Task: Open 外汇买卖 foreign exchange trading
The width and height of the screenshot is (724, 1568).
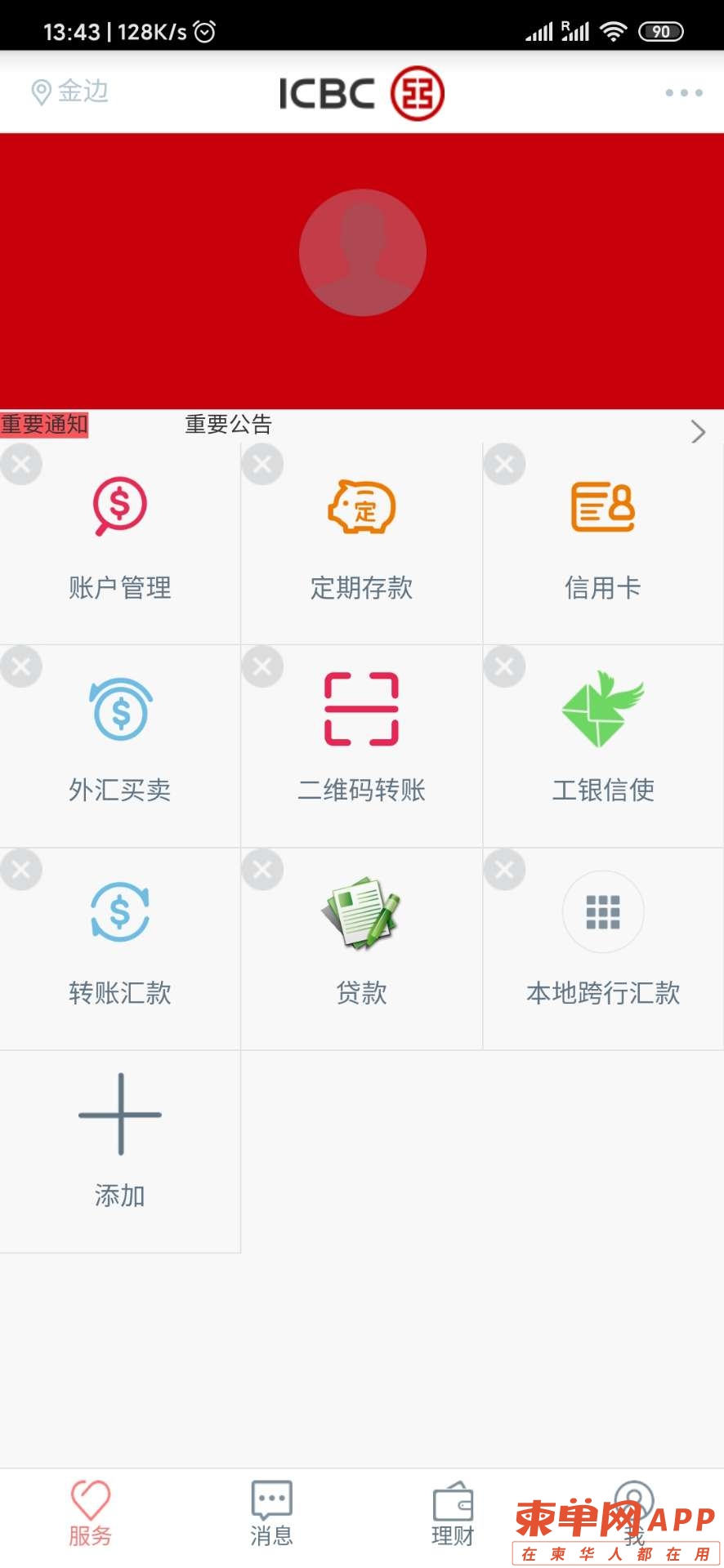Action: click(x=119, y=745)
